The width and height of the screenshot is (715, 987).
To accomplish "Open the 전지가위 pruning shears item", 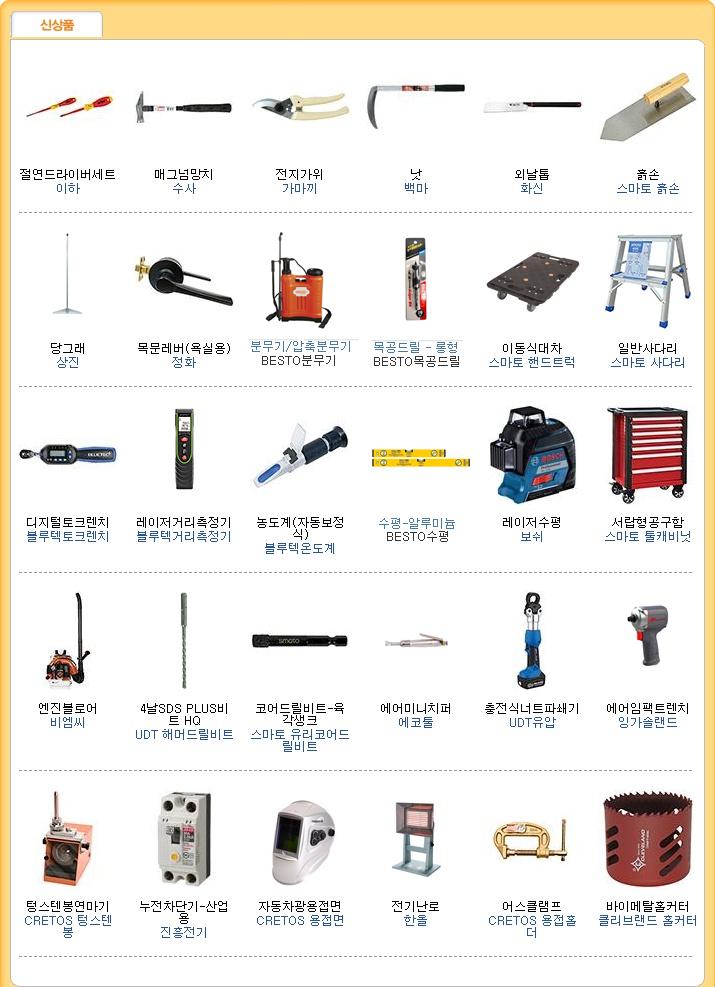I will pyautogui.click(x=299, y=174).
